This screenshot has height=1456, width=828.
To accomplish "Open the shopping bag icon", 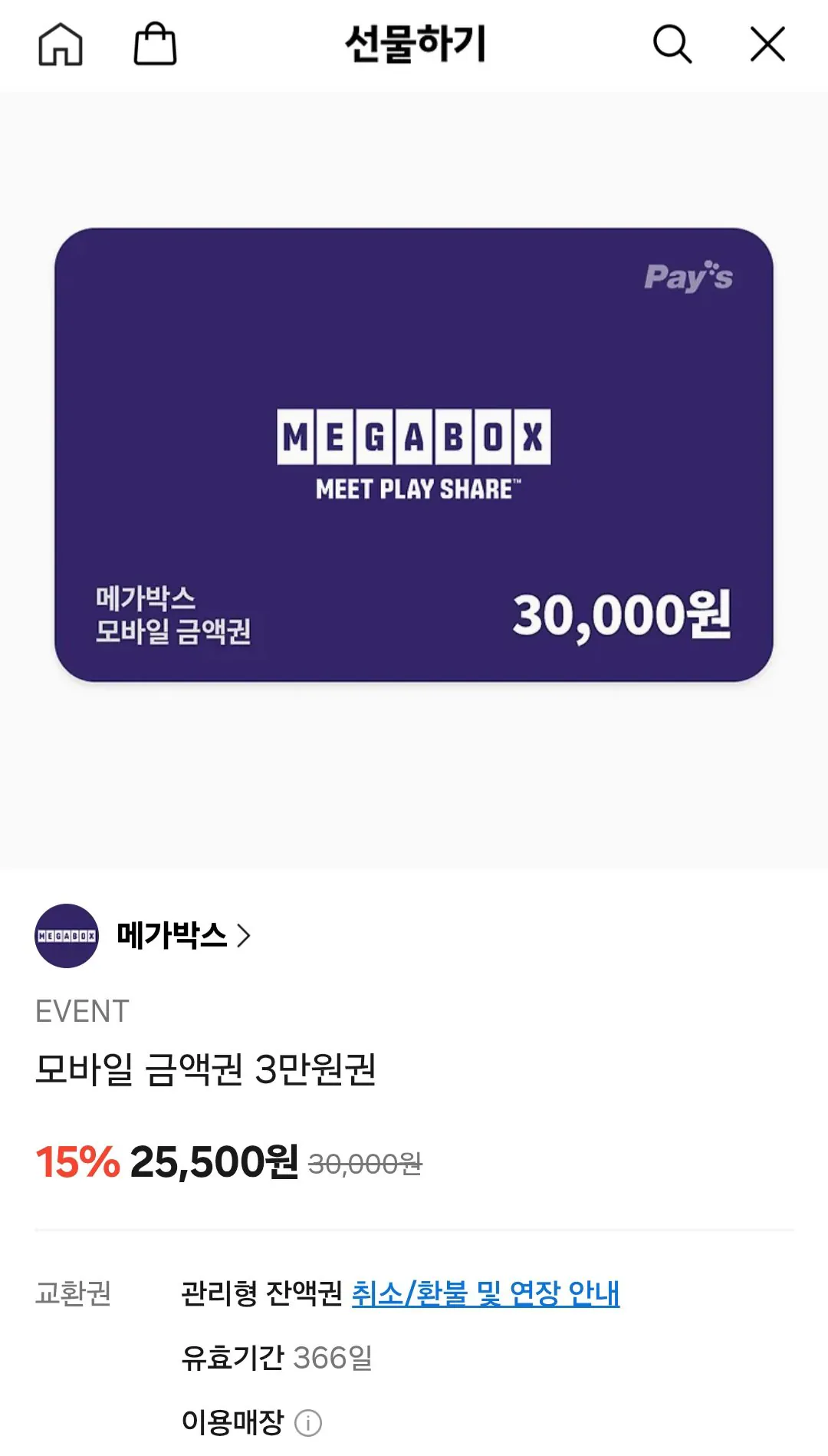I will 156,44.
